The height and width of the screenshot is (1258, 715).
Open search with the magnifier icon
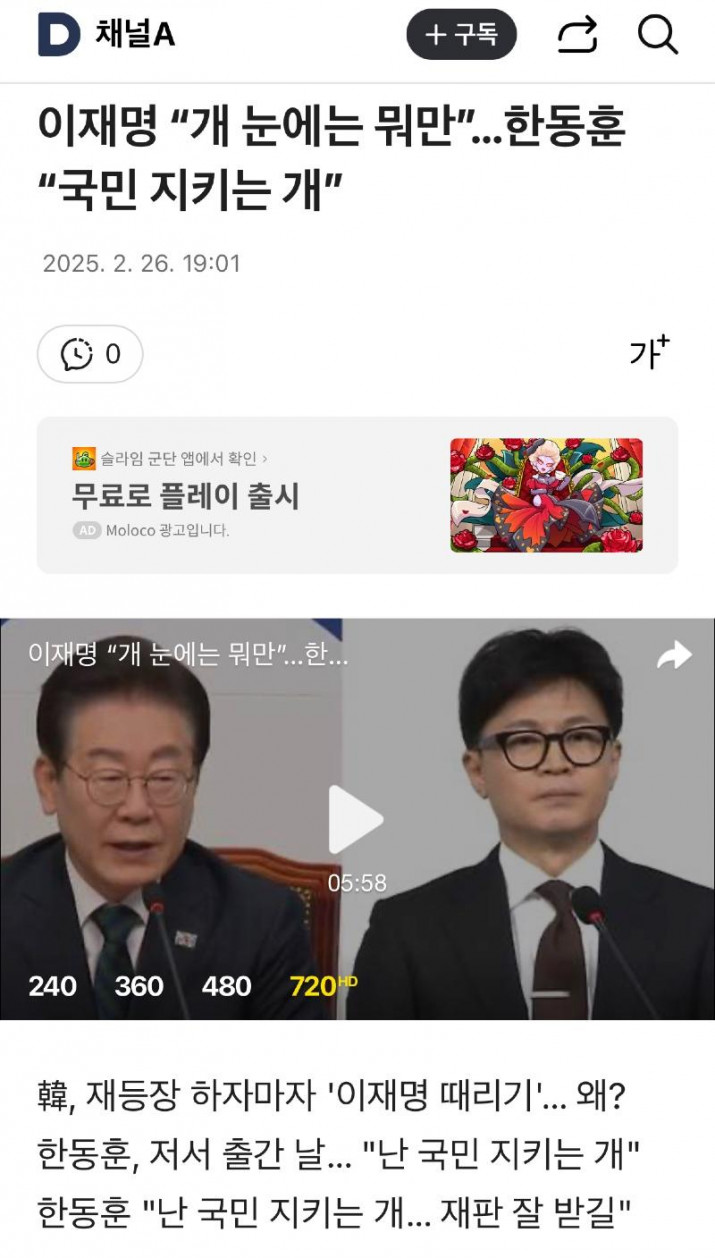(657, 35)
